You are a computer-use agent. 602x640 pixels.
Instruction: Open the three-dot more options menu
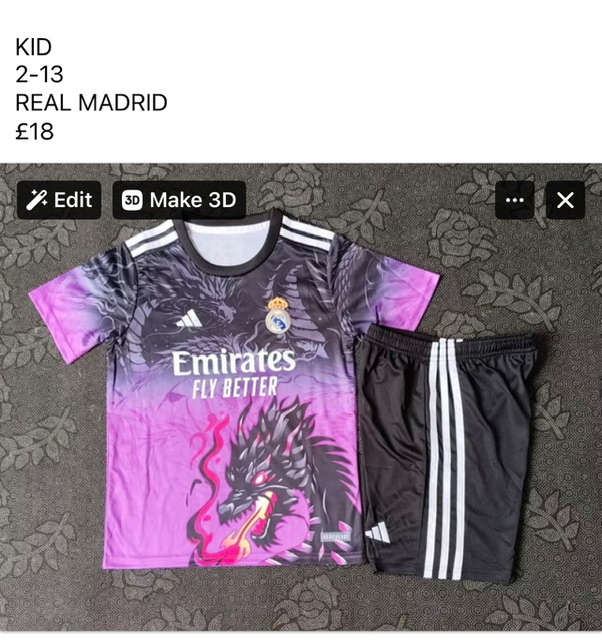(515, 200)
